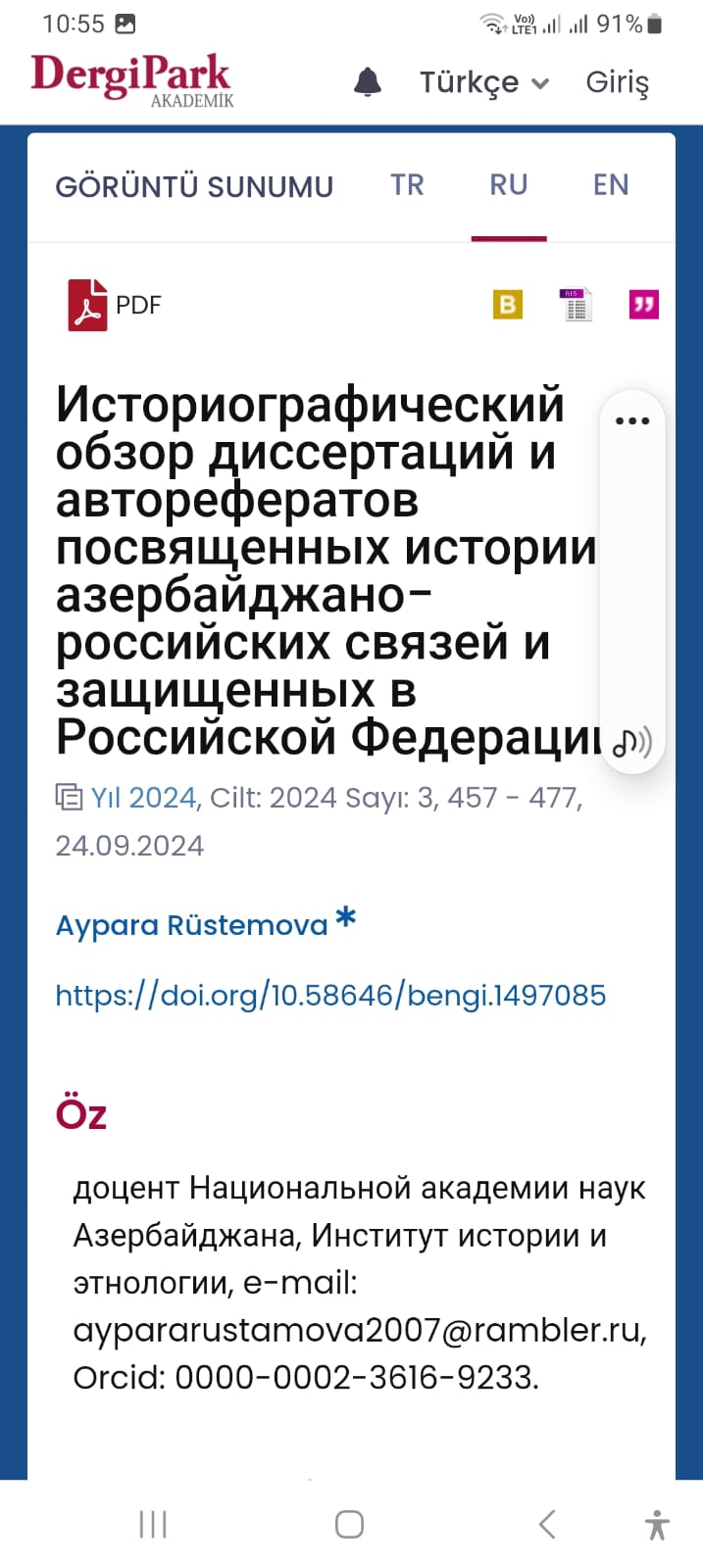Image resolution: width=703 pixels, height=1568 pixels.
Task: Go to the DergiPark Akademik homepage
Action: coord(131,79)
